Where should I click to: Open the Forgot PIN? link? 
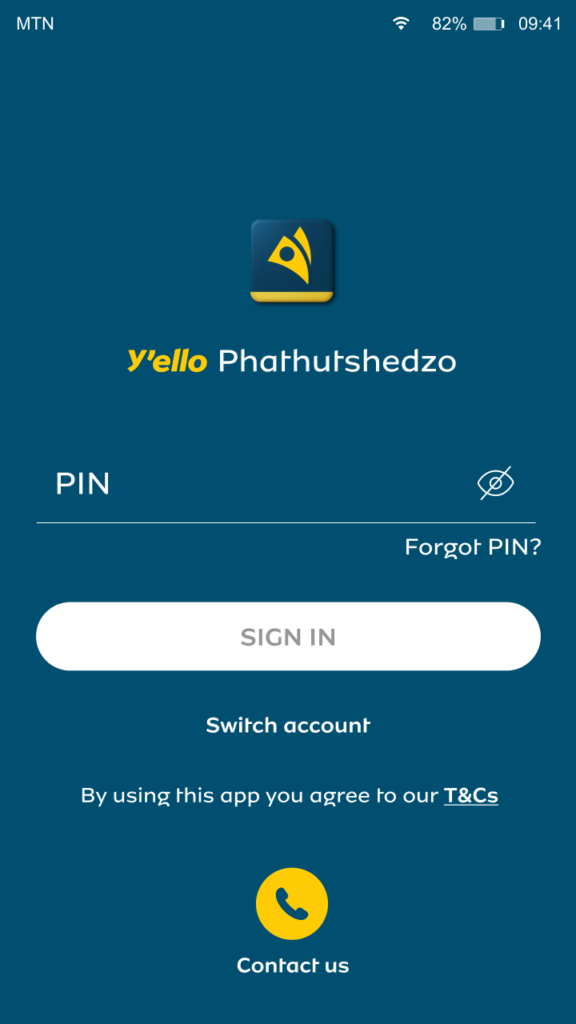point(473,547)
